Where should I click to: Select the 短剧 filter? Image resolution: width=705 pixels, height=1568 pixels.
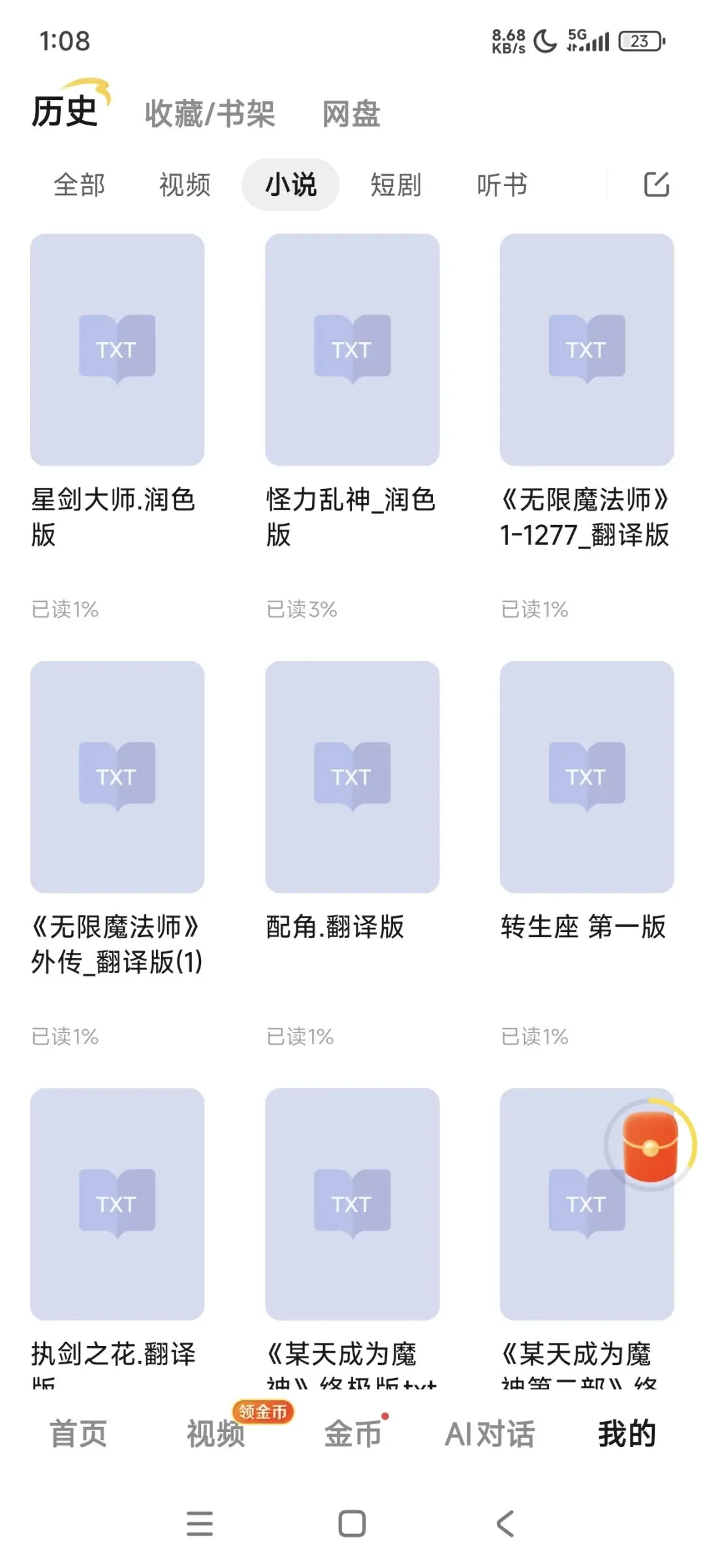(396, 185)
